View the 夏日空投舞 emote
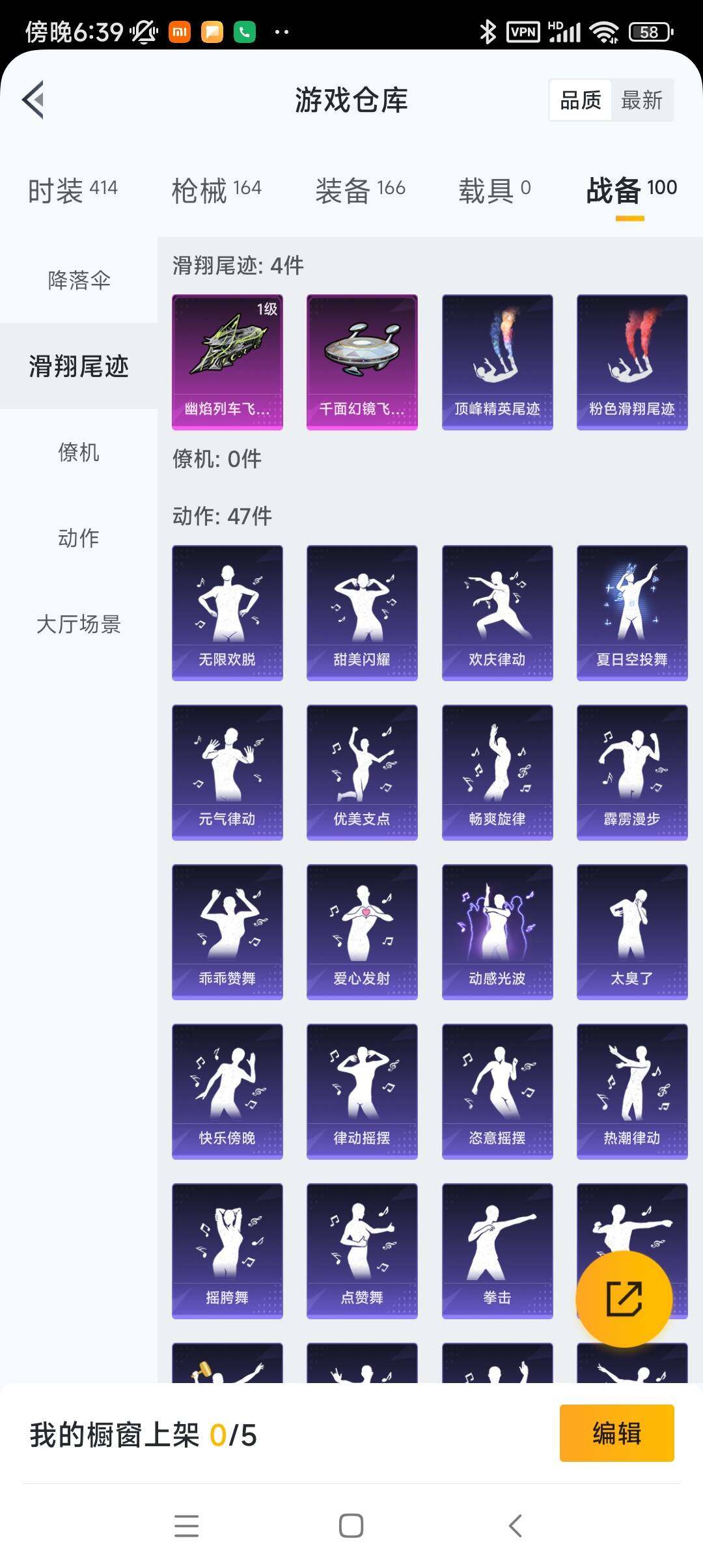Screen dimensions: 703x1568 point(632,613)
